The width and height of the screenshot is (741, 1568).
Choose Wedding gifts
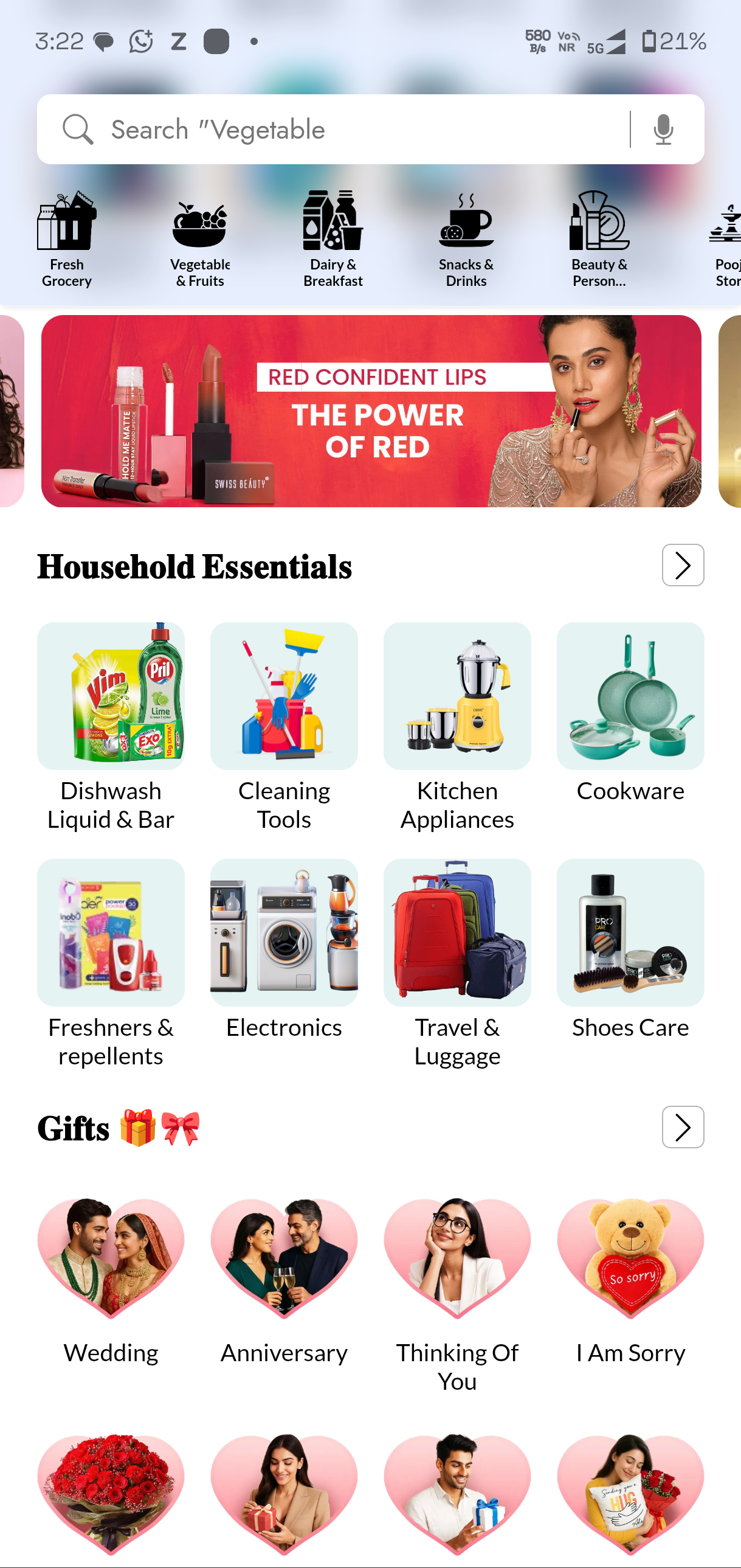(x=111, y=1278)
